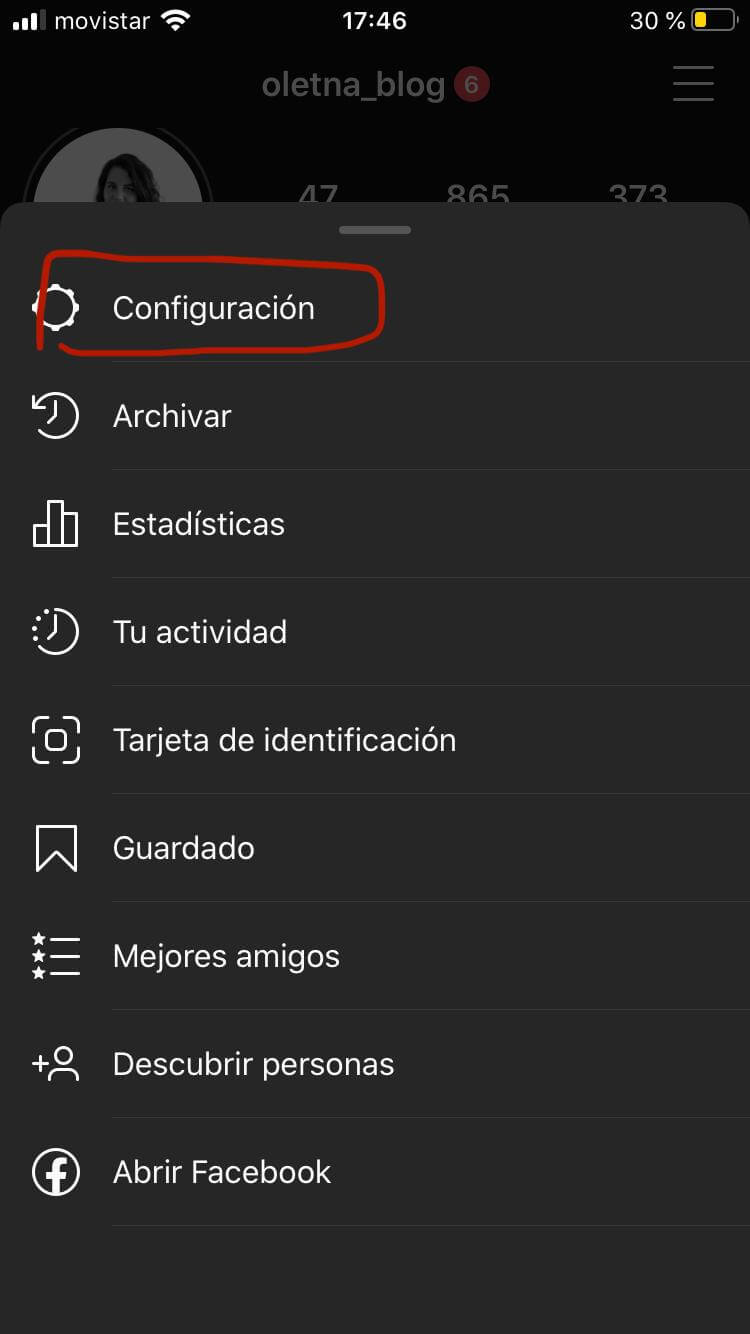This screenshot has width=750, height=1334.
Task: Open Configuración settings
Action: pyautogui.click(x=213, y=308)
